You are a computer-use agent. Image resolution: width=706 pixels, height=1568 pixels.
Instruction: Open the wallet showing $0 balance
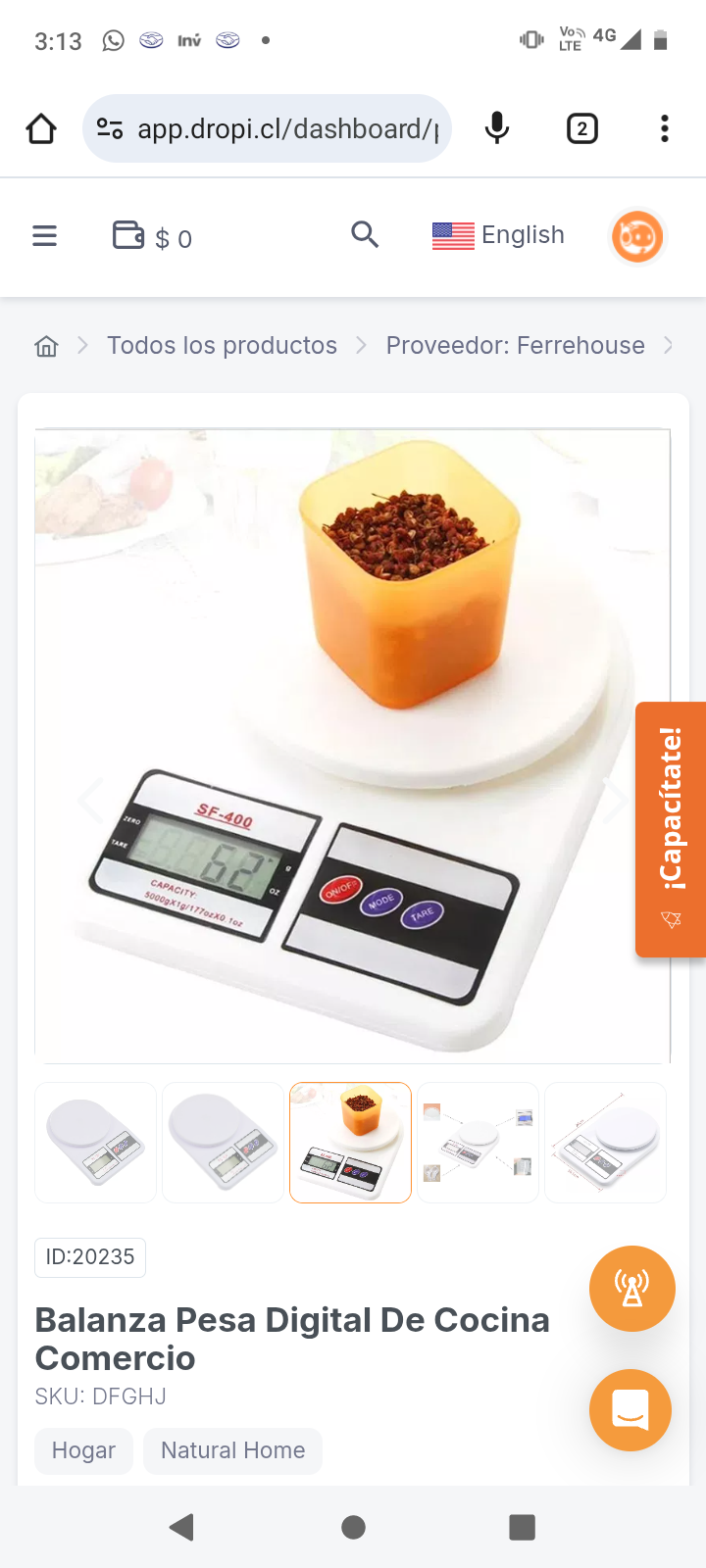point(152,235)
